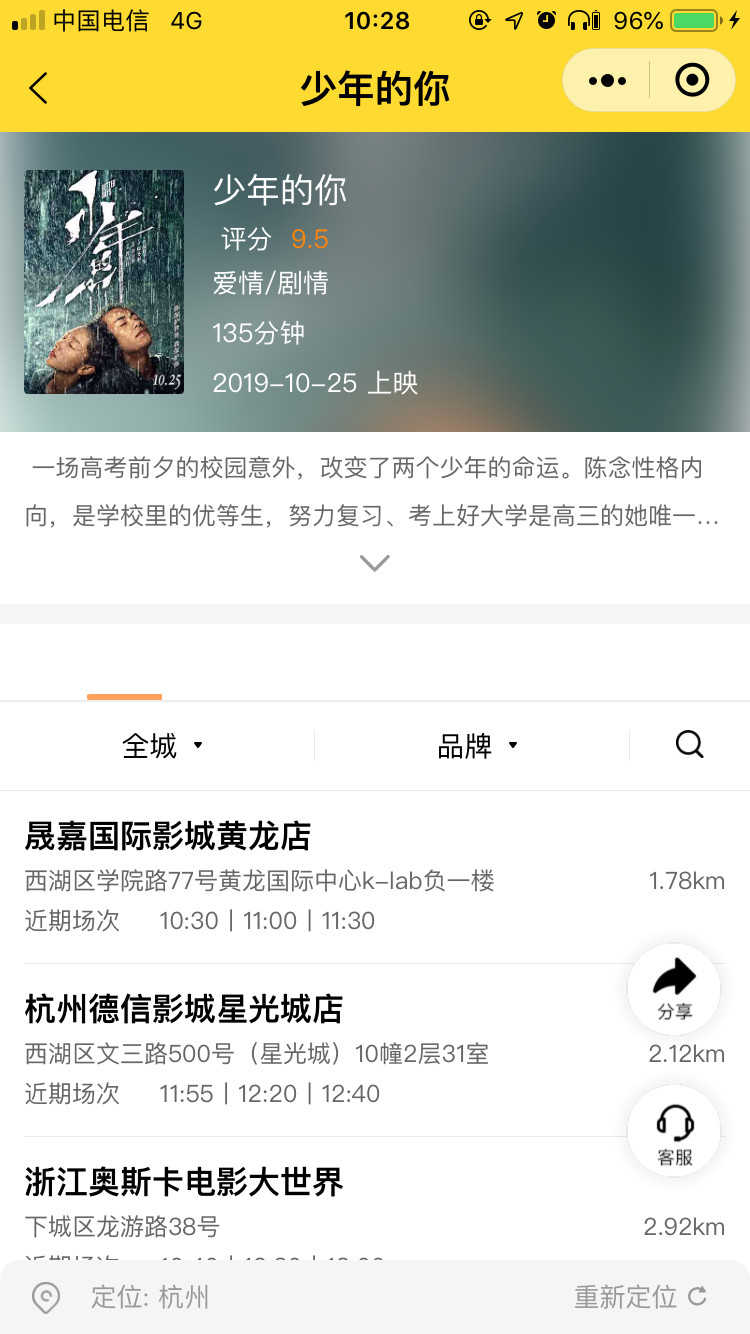Tap the 分享 share floating button

coord(674,989)
